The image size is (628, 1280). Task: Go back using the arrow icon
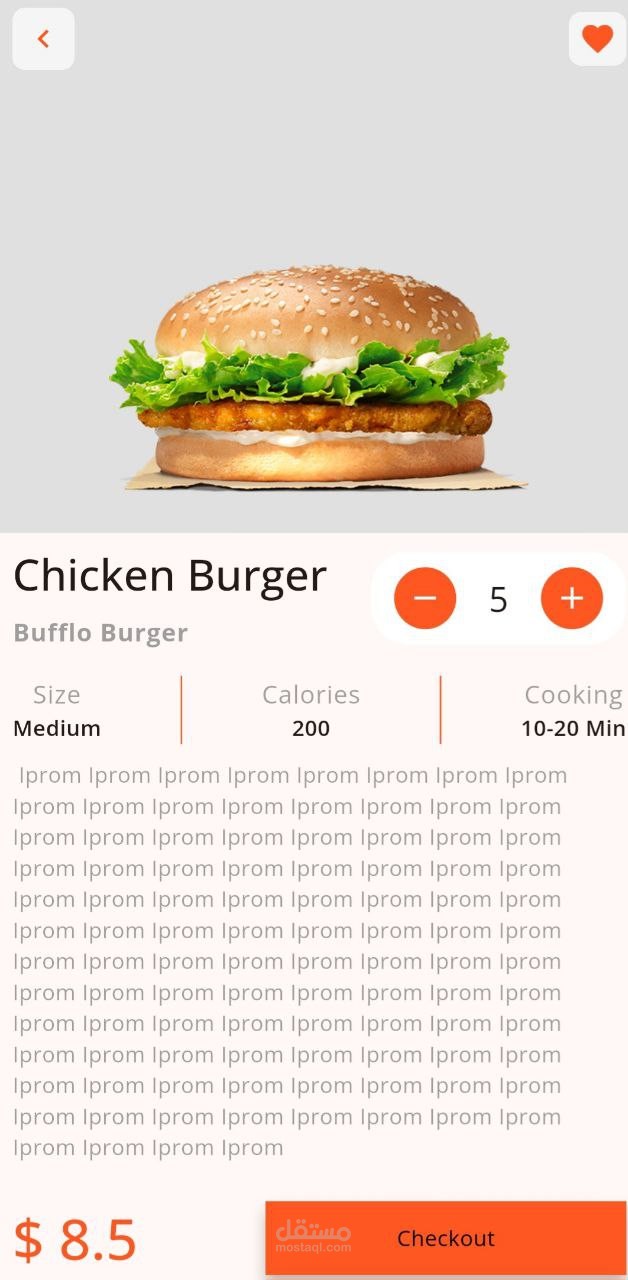[x=43, y=39]
